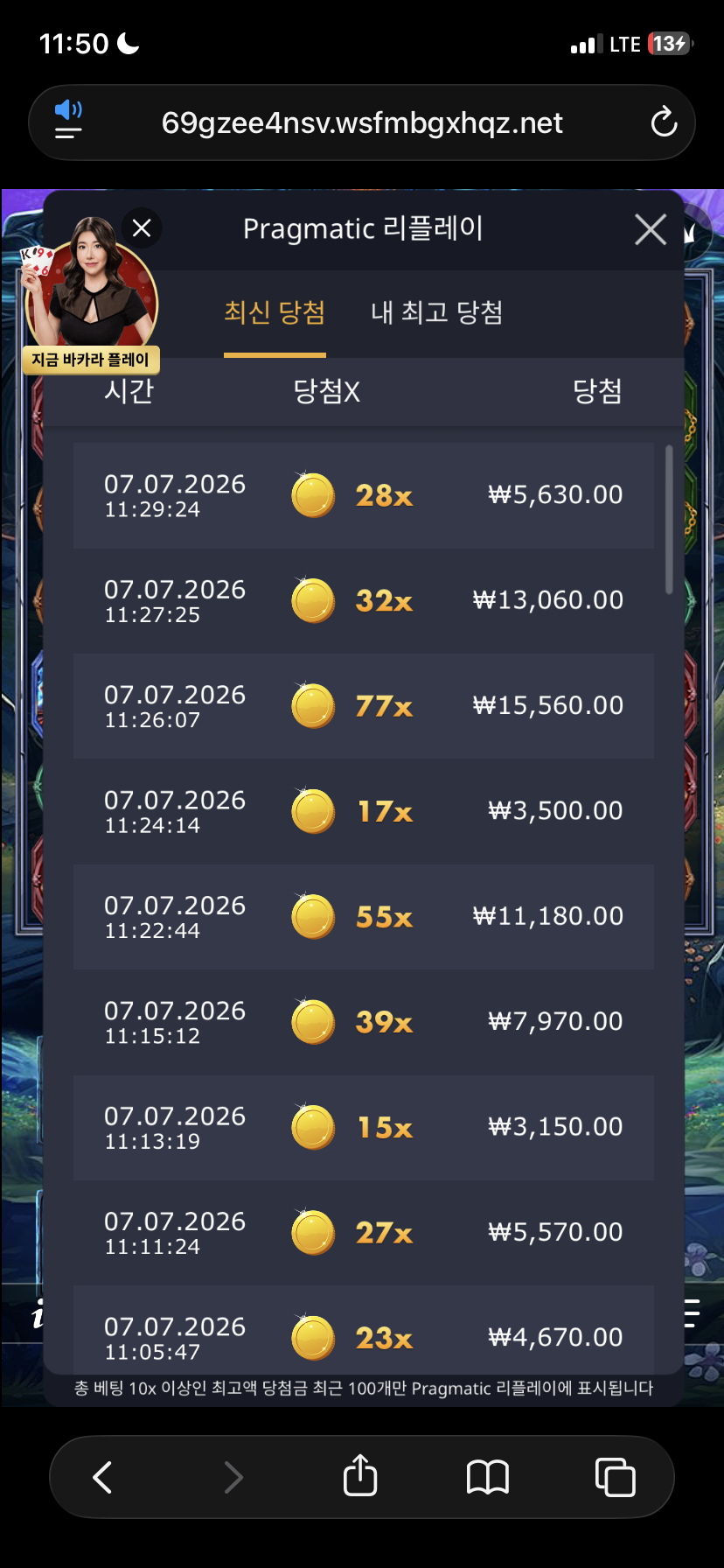
Task: Switch to the 내 최고 당첨 tab
Action: [436, 312]
